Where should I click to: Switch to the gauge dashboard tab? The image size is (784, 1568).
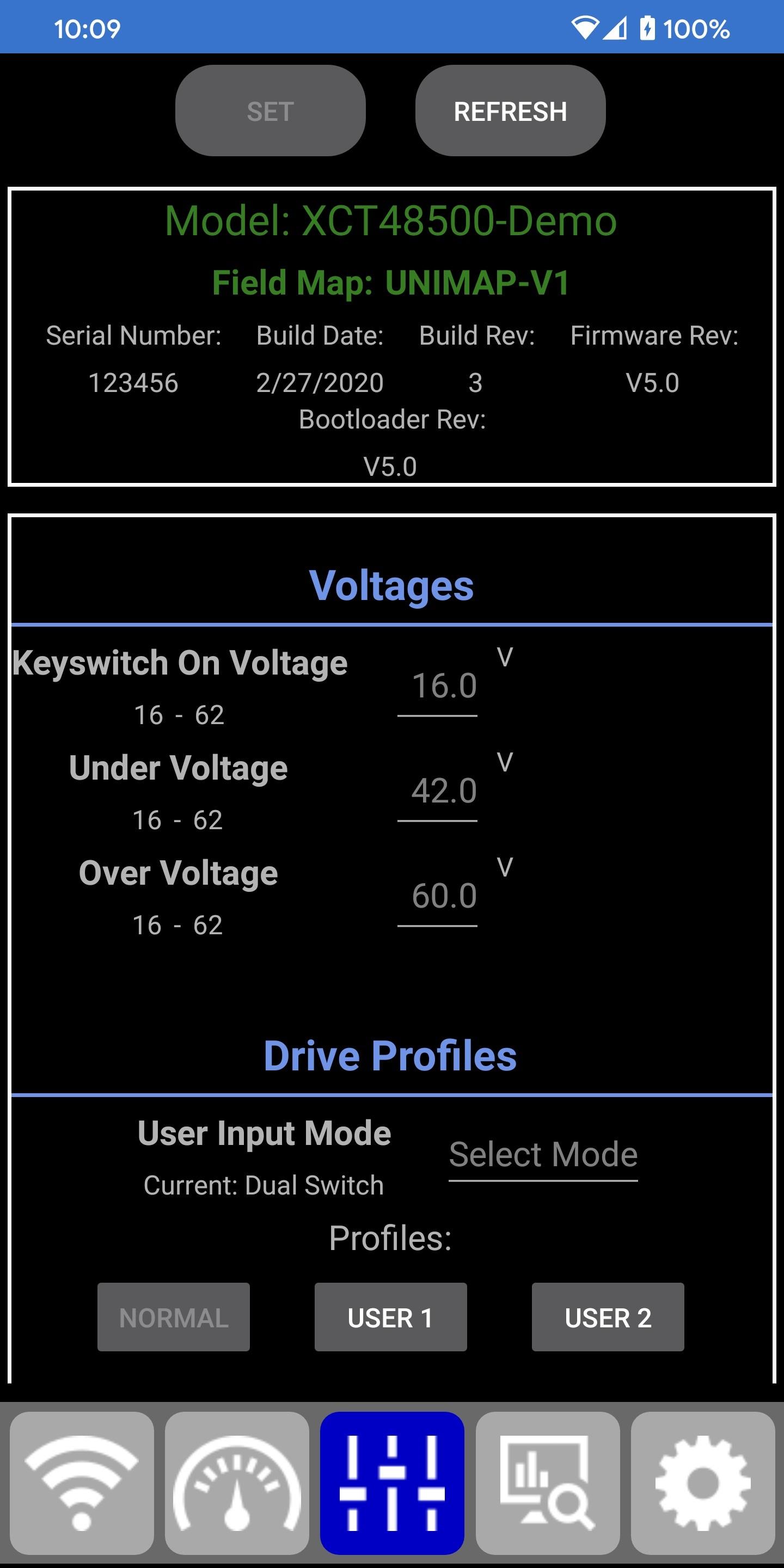[237, 1483]
